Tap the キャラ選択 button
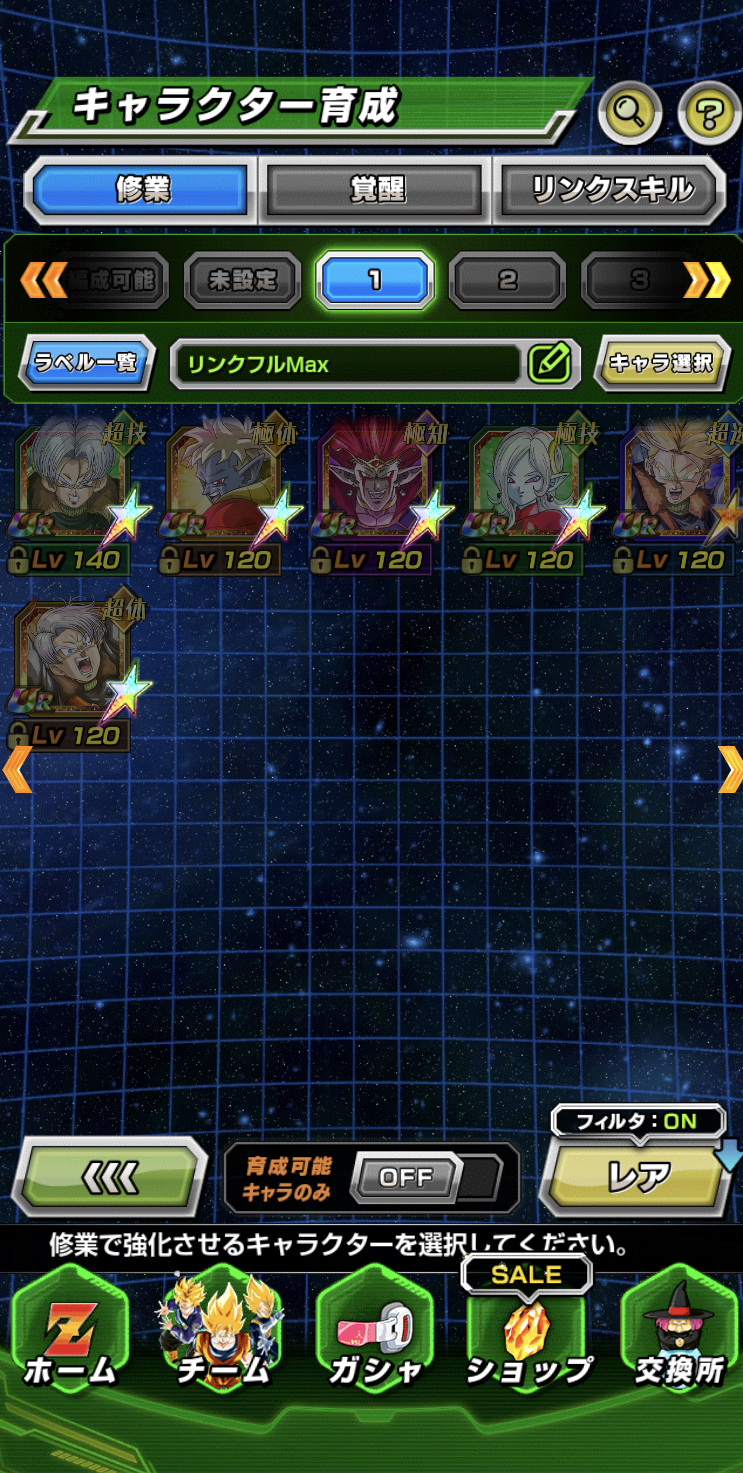The width and height of the screenshot is (743, 1473). pyautogui.click(x=662, y=363)
